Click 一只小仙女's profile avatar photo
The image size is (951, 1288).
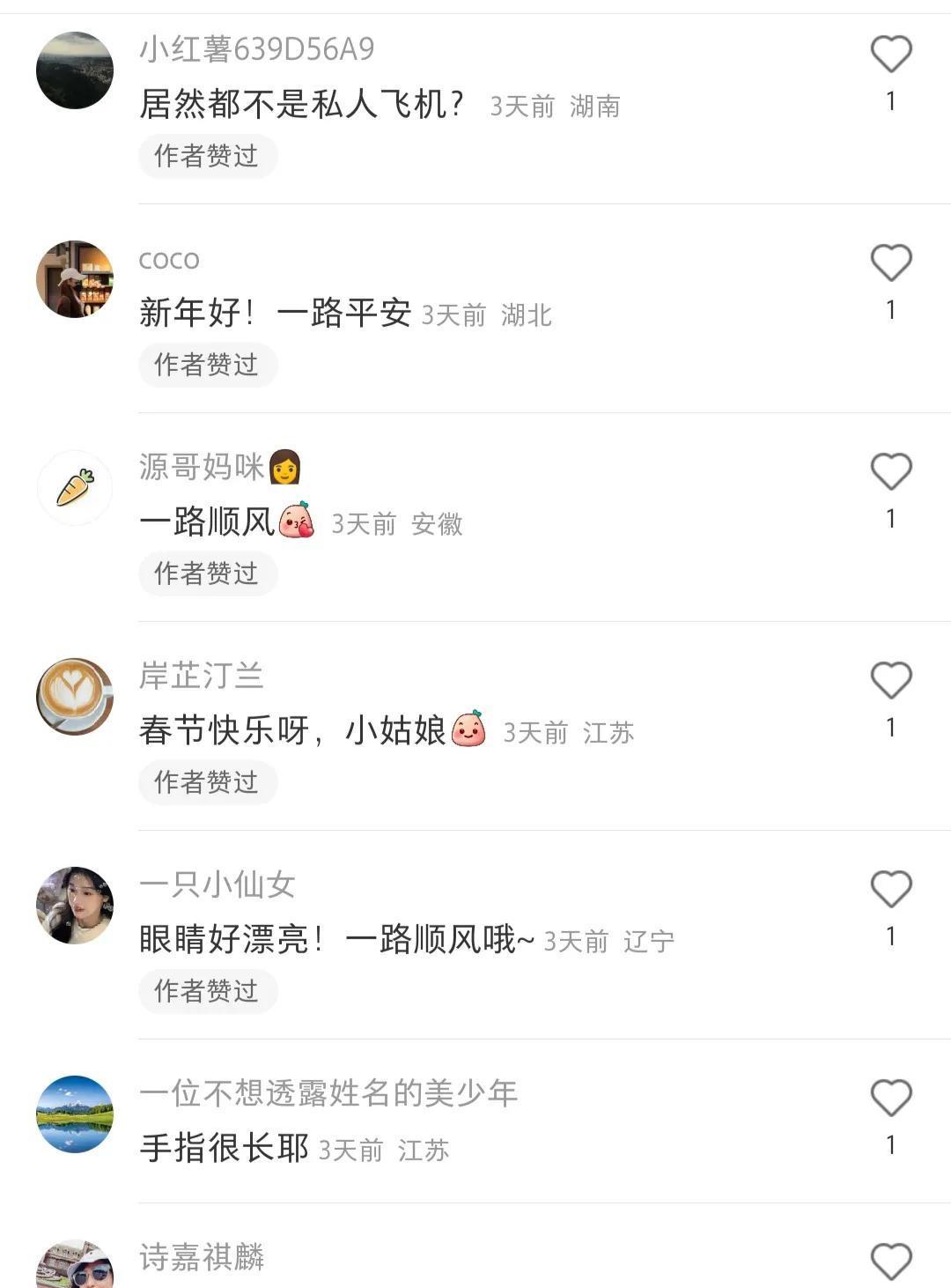[x=75, y=904]
